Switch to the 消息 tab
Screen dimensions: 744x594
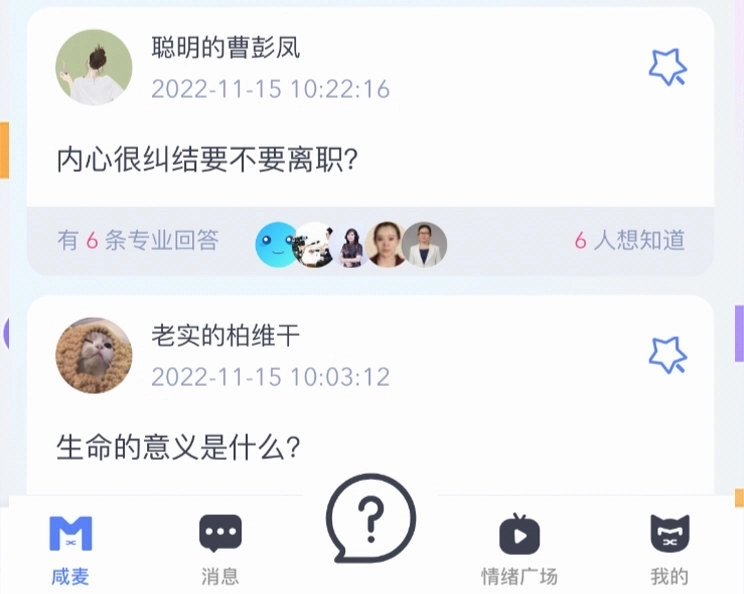(x=220, y=549)
